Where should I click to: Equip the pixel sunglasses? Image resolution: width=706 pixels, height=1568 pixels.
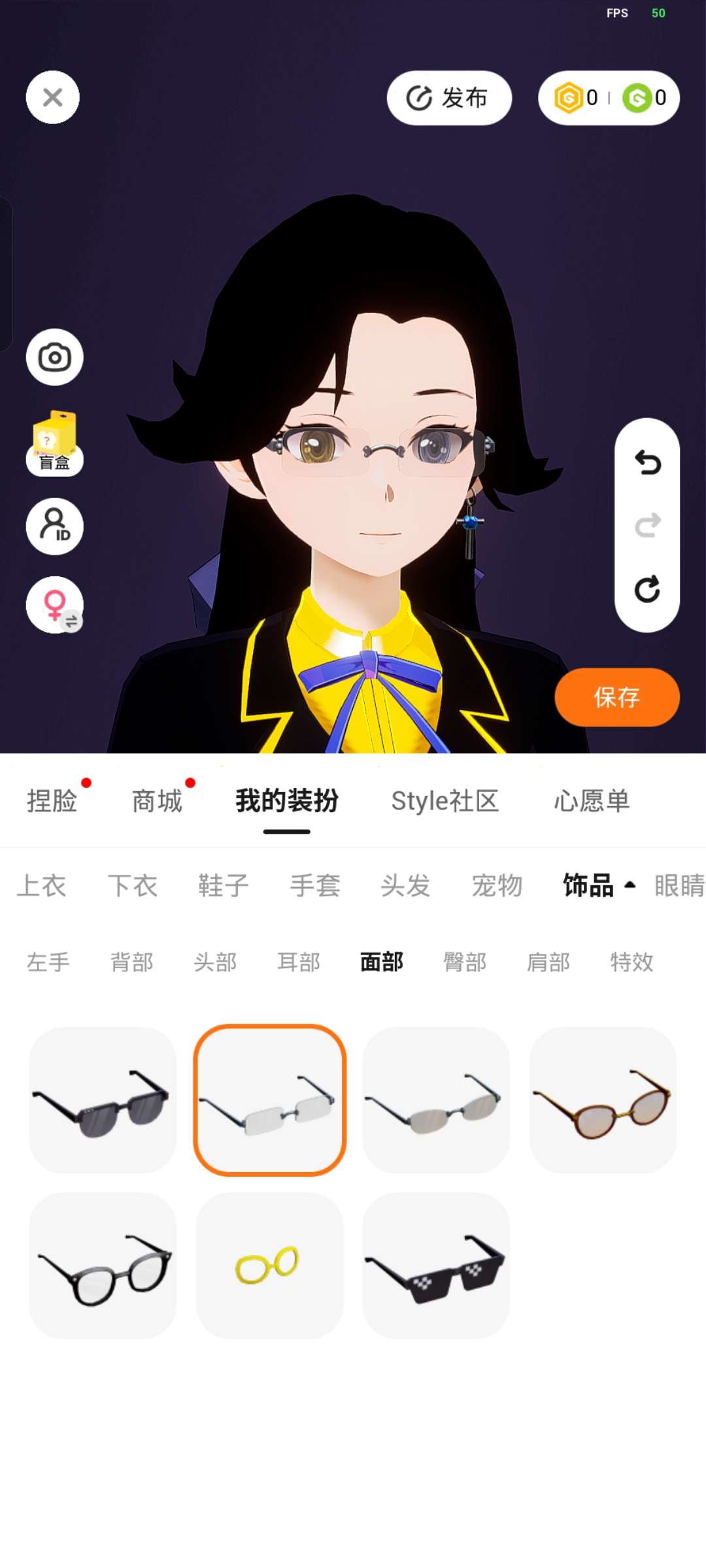click(x=435, y=1266)
